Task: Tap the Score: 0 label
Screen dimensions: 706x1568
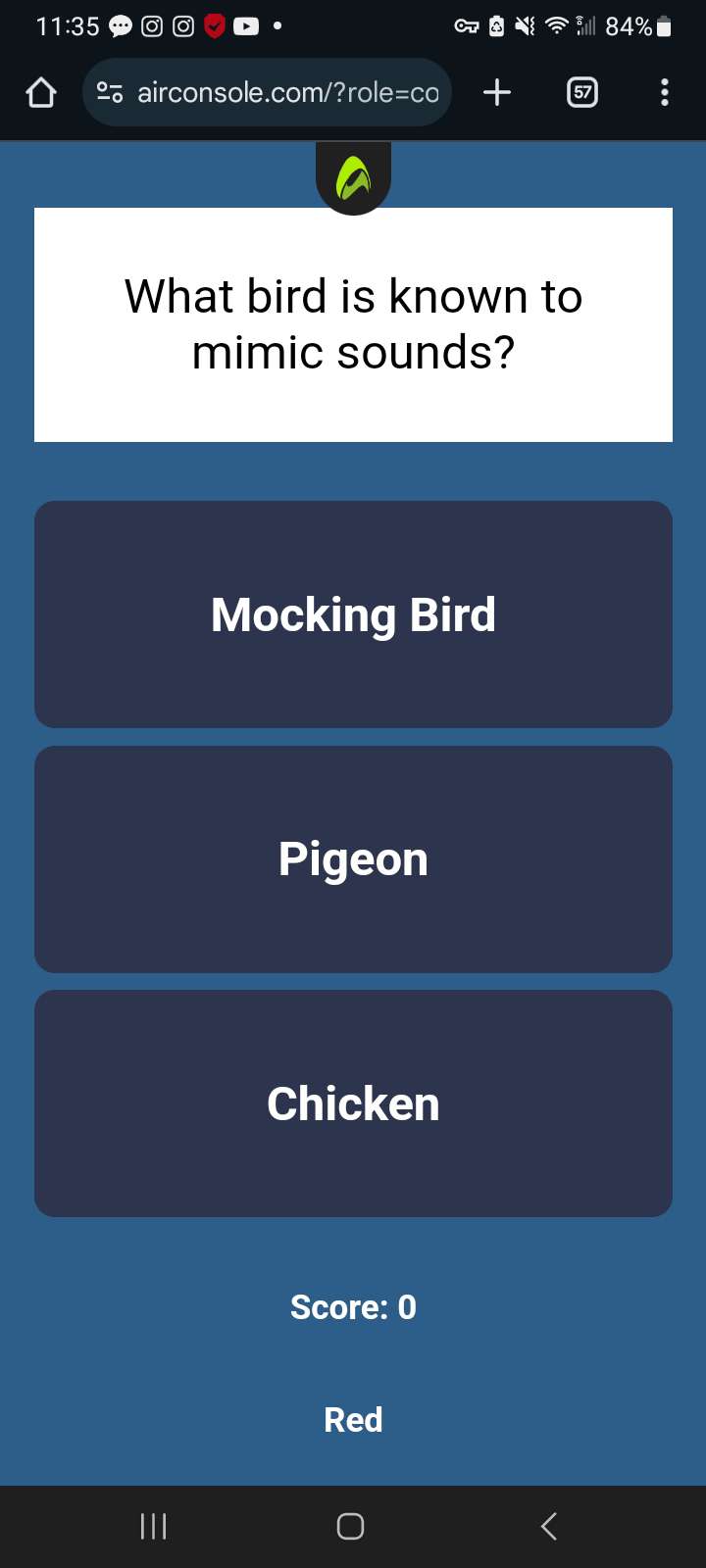Action: (x=353, y=1306)
